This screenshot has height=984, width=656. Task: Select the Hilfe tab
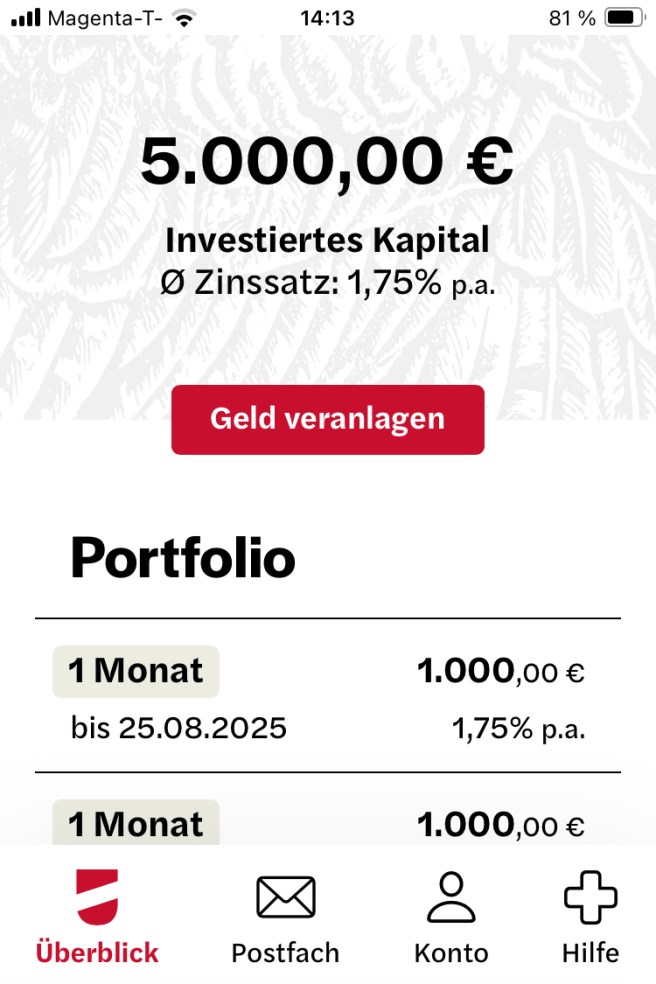click(x=590, y=916)
